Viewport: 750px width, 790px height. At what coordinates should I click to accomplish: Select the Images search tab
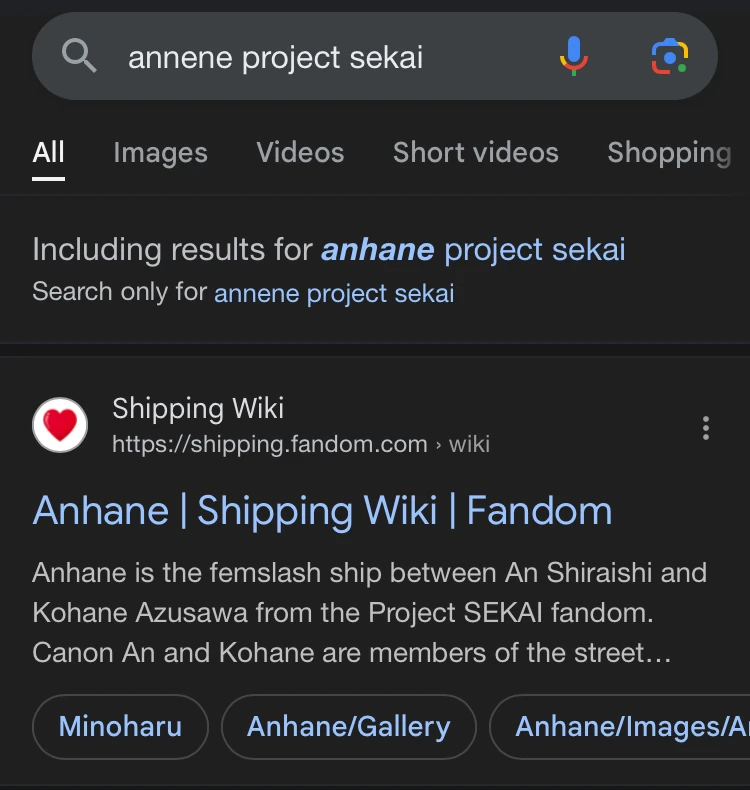coord(160,152)
